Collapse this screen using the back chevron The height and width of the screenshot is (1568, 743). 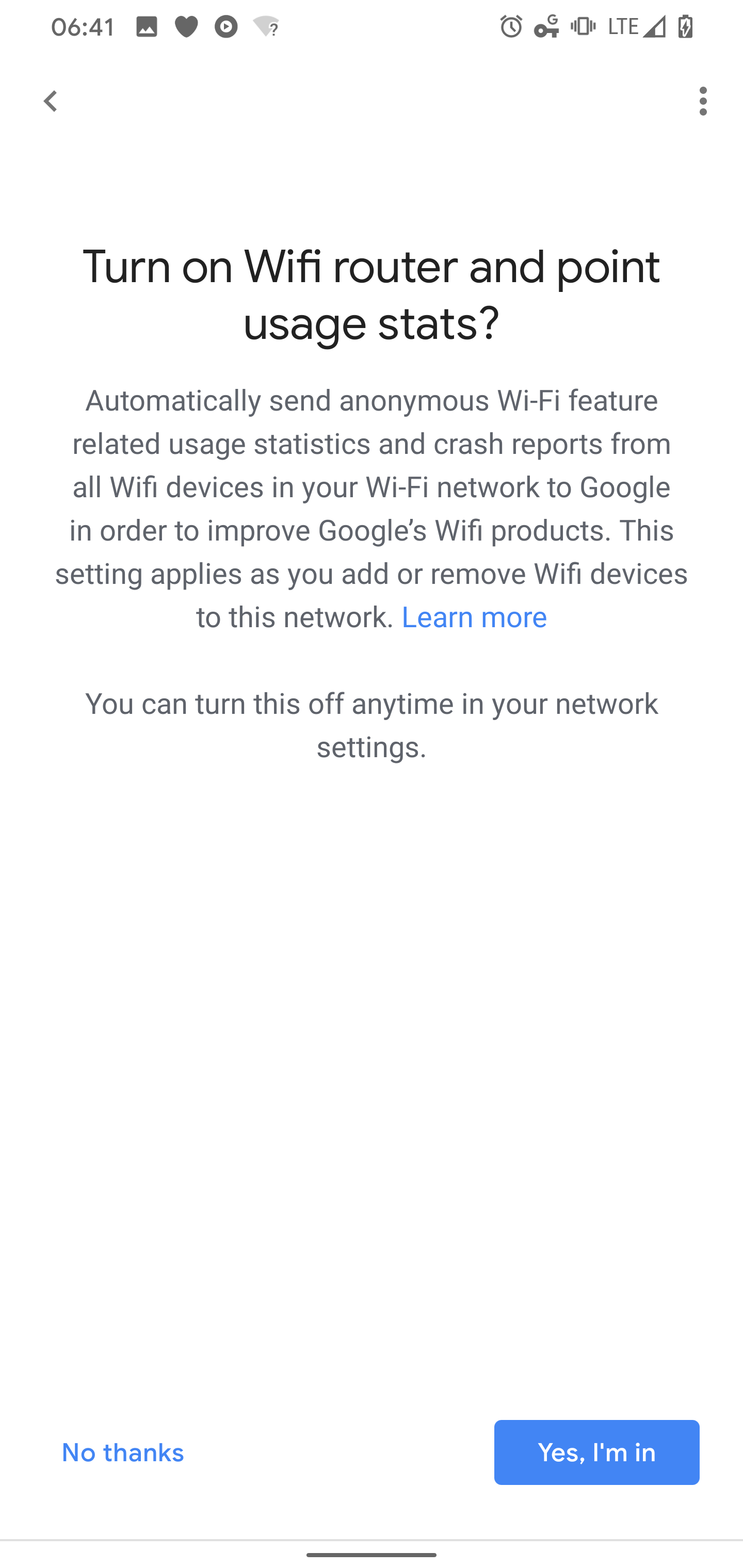click(51, 101)
